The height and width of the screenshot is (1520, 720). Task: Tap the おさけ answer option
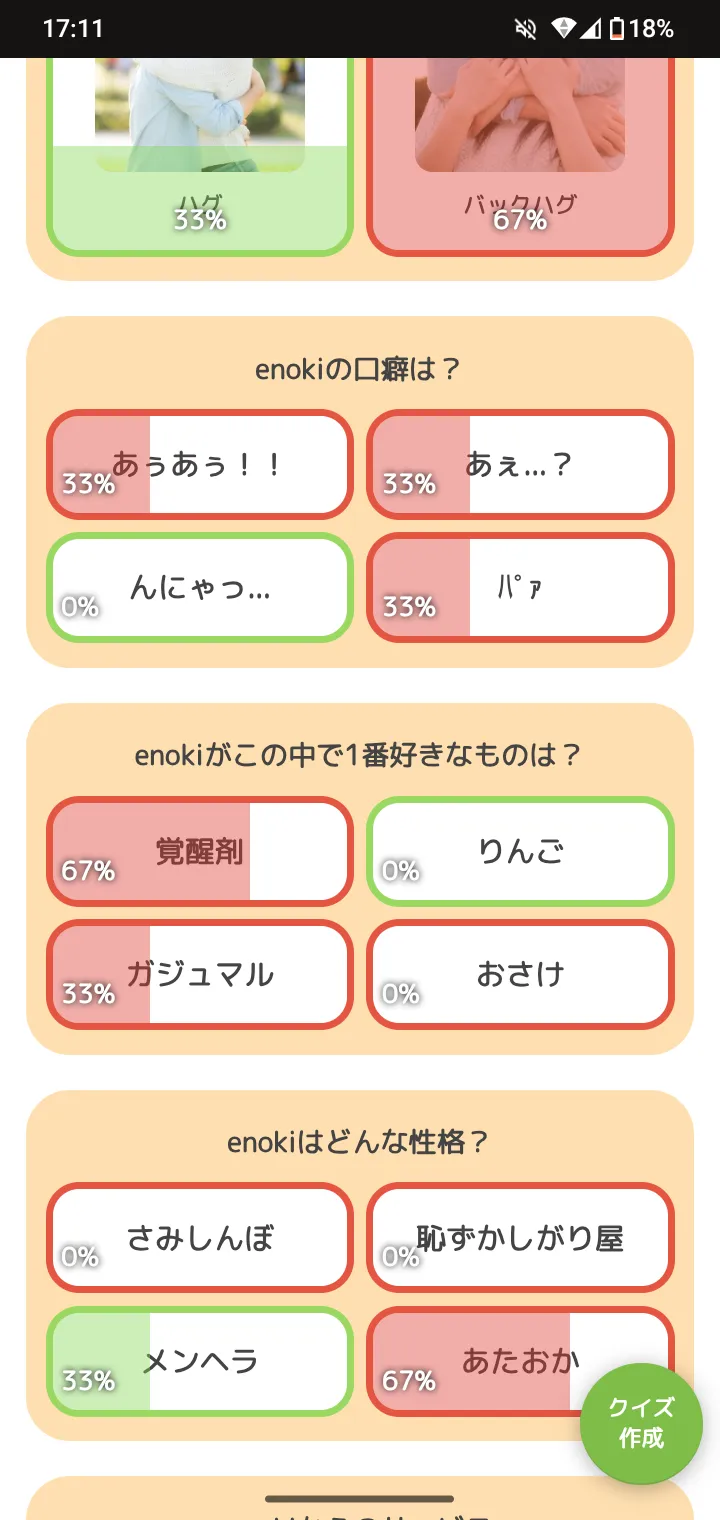[520, 974]
